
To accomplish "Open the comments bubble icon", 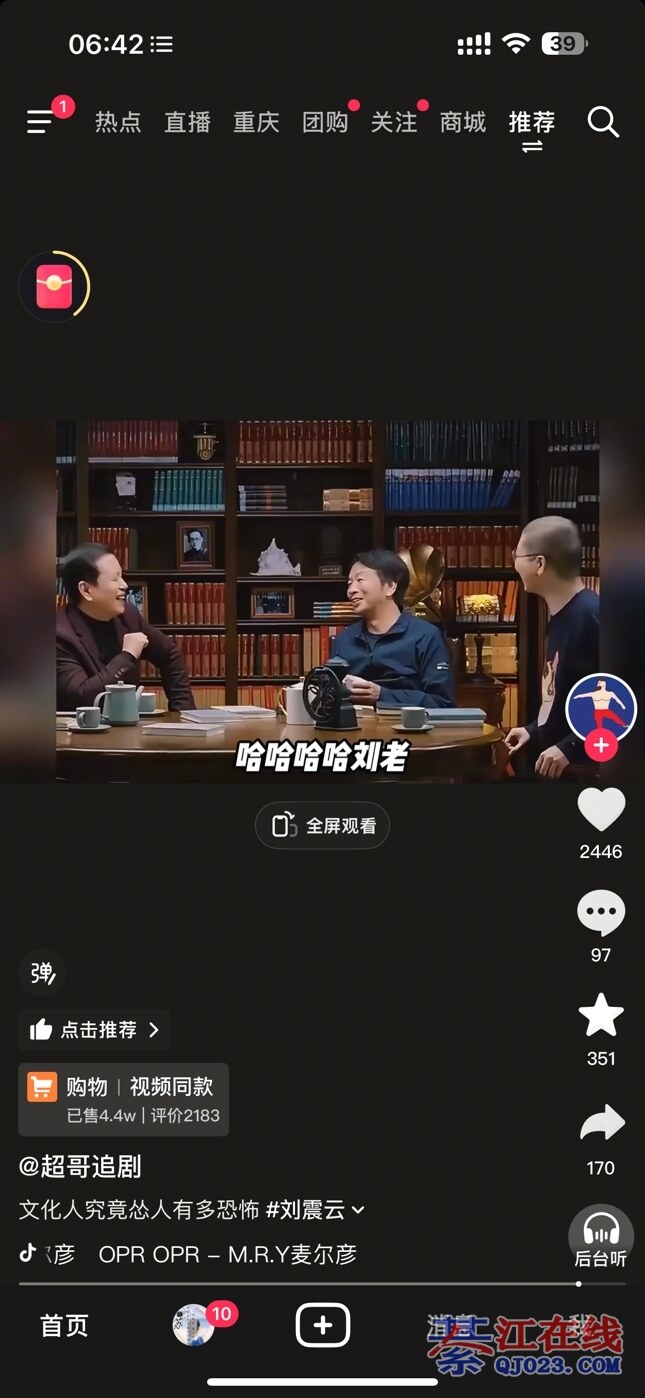I will tap(601, 913).
